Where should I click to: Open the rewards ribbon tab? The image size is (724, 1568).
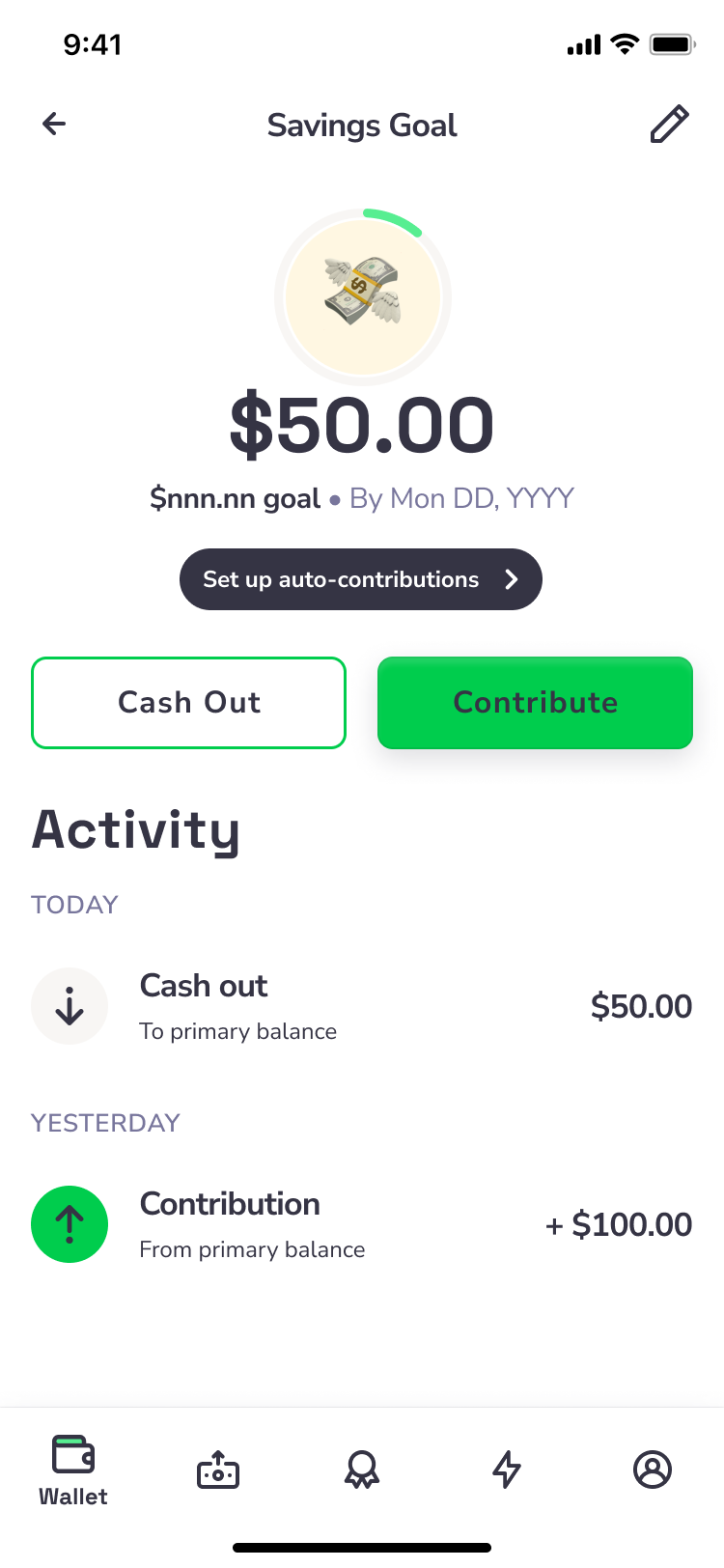pyautogui.click(x=362, y=1470)
